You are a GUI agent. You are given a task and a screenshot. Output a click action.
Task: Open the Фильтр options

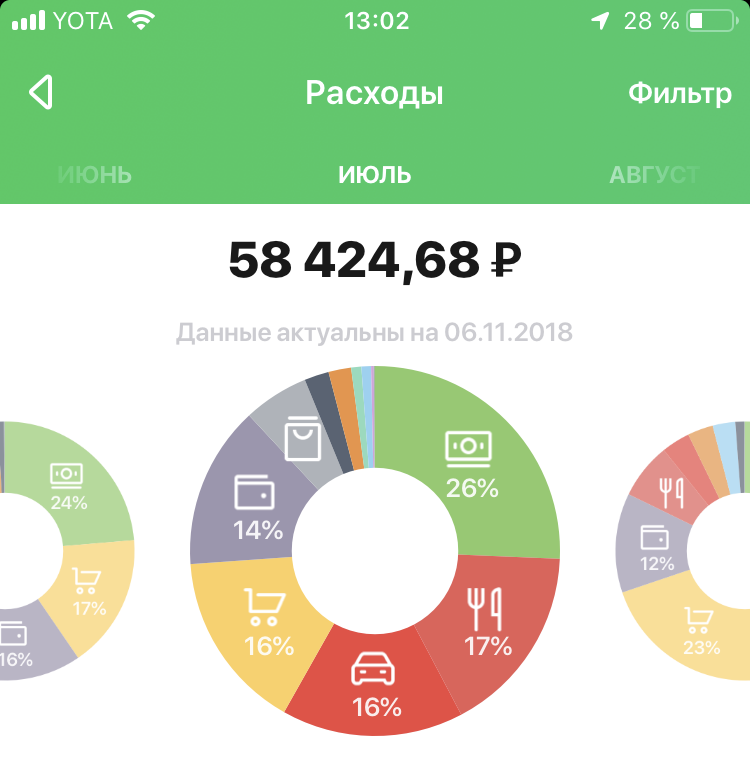[679, 94]
